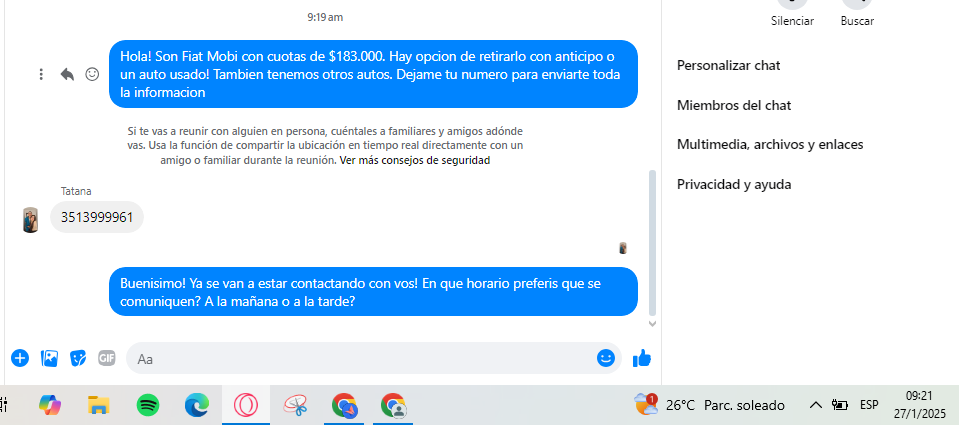Open the emoji picker in message box
Image resolution: width=959 pixels, height=425 pixels.
pyautogui.click(x=606, y=358)
